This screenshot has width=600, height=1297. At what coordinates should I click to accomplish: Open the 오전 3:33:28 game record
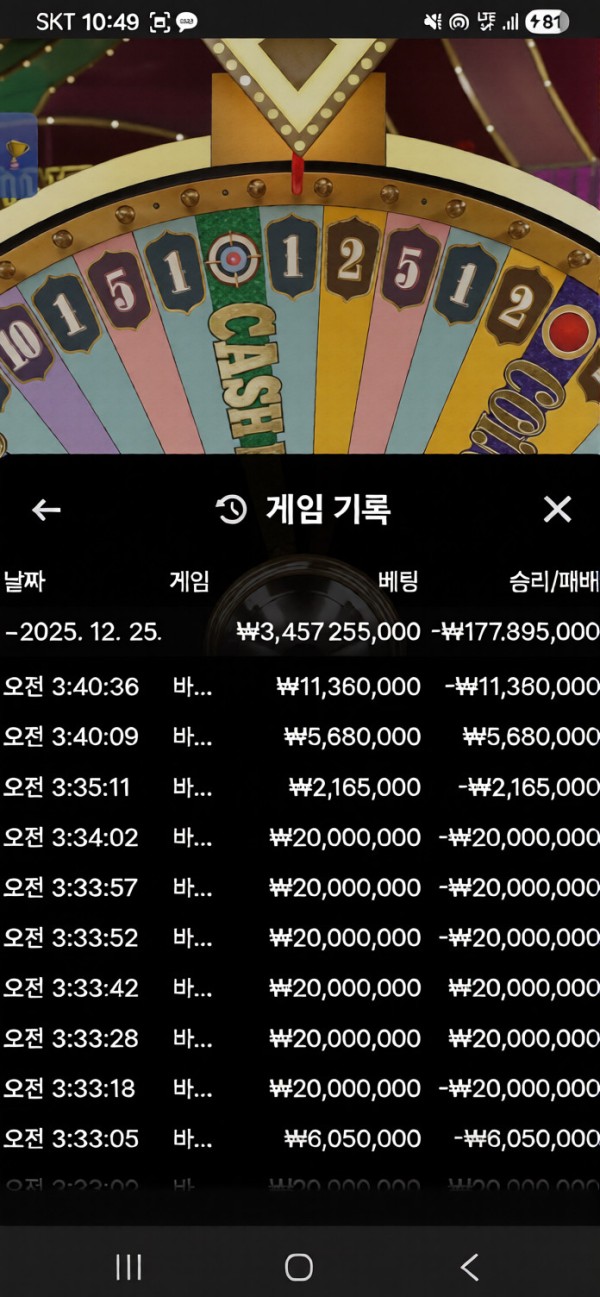pyautogui.click(x=300, y=1038)
